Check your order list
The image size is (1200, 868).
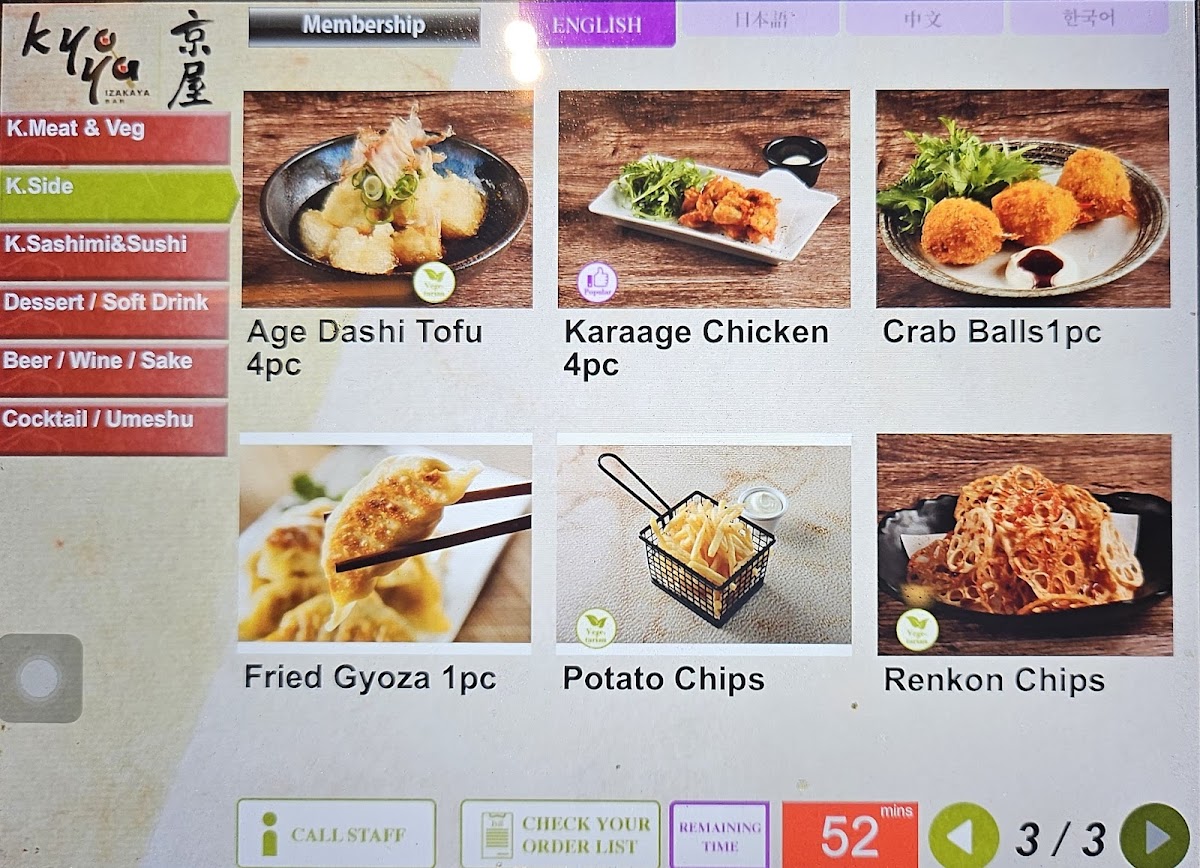tap(560, 834)
